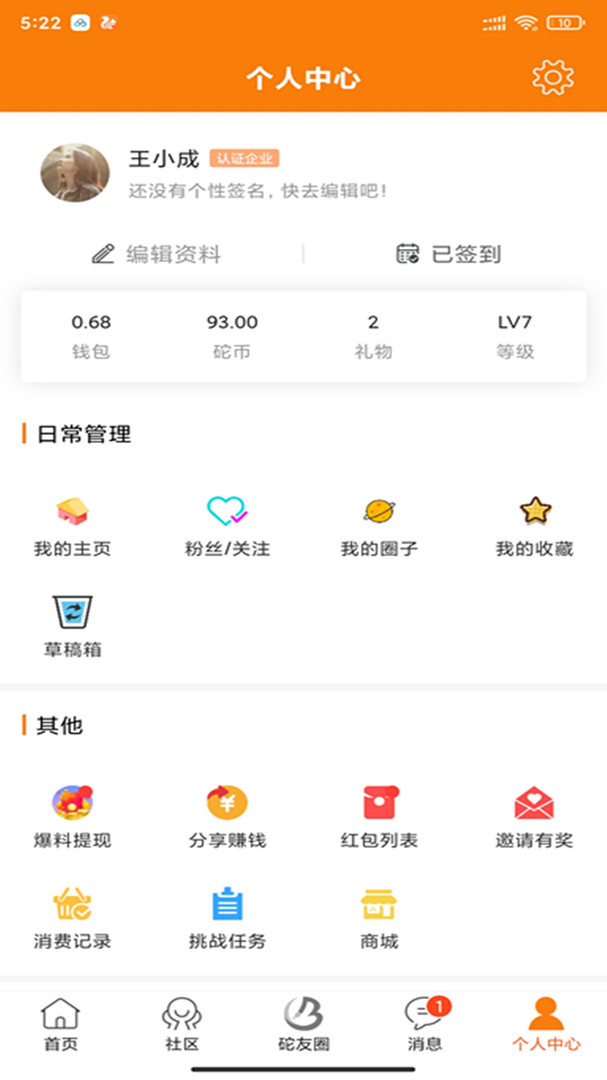607x1080 pixels.
Task: Enter the 商城 store
Action: [379, 918]
